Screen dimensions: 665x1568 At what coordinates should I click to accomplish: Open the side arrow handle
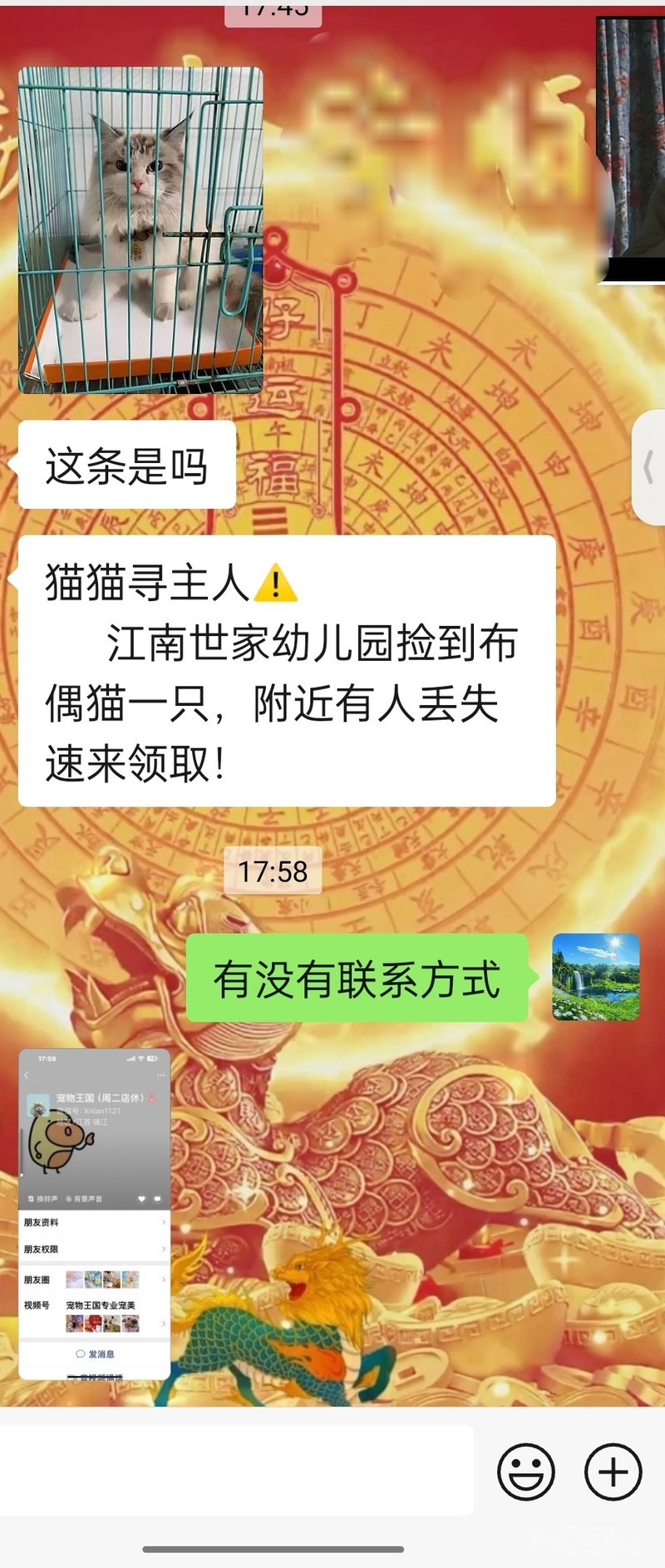[649, 467]
